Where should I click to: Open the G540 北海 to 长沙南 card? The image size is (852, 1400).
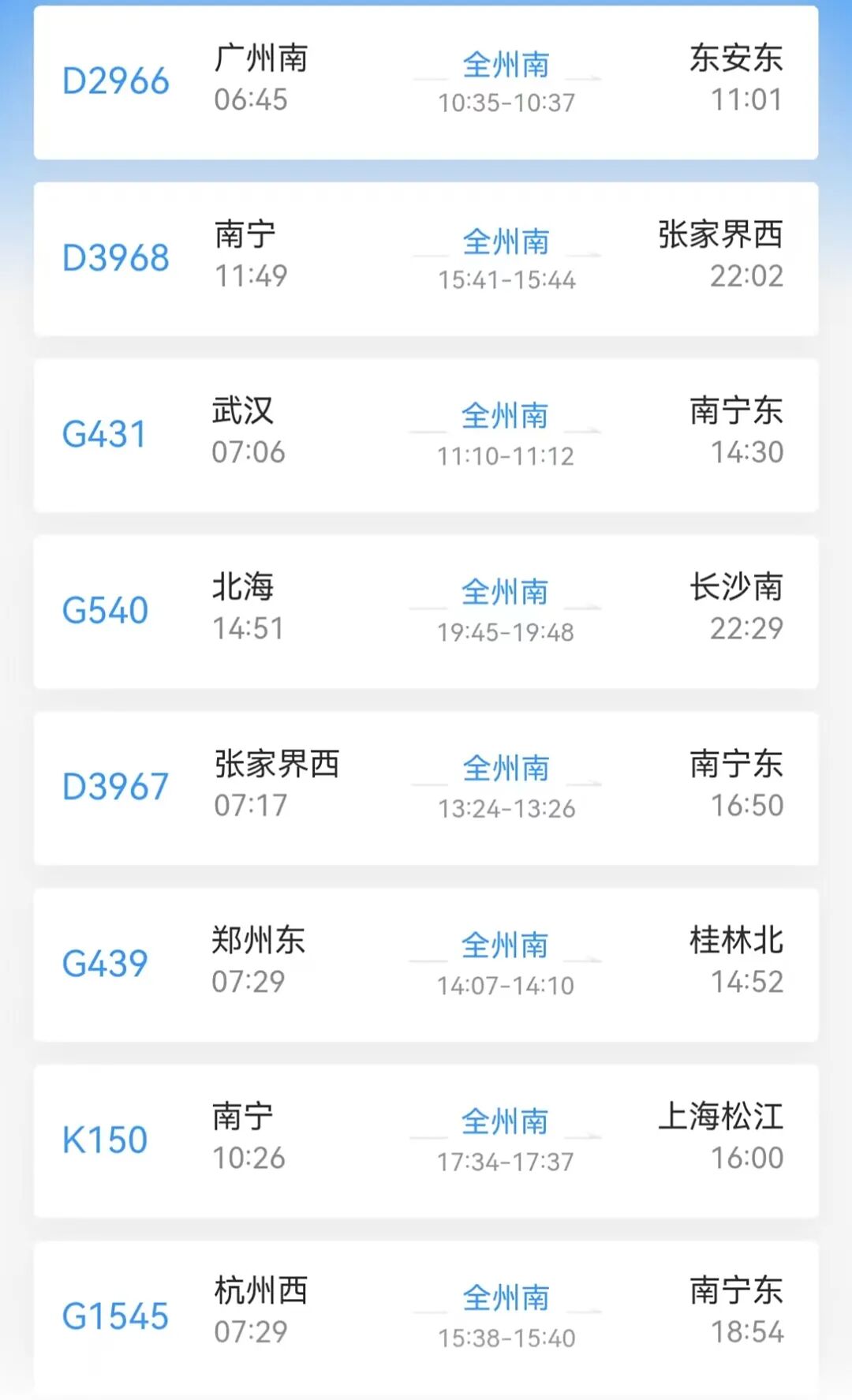click(426, 612)
